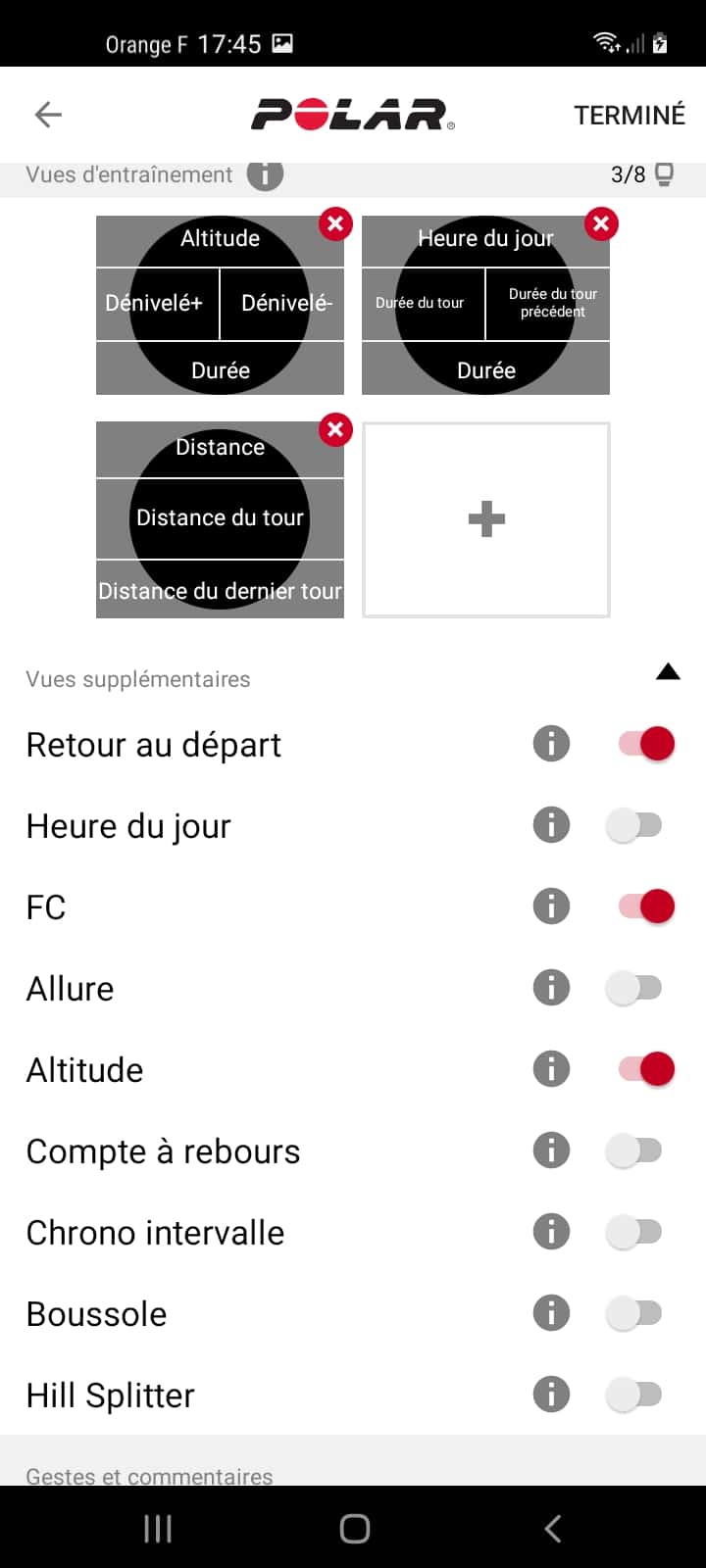Enable the Heure du jour switch
The image size is (706, 1568).
(634, 825)
